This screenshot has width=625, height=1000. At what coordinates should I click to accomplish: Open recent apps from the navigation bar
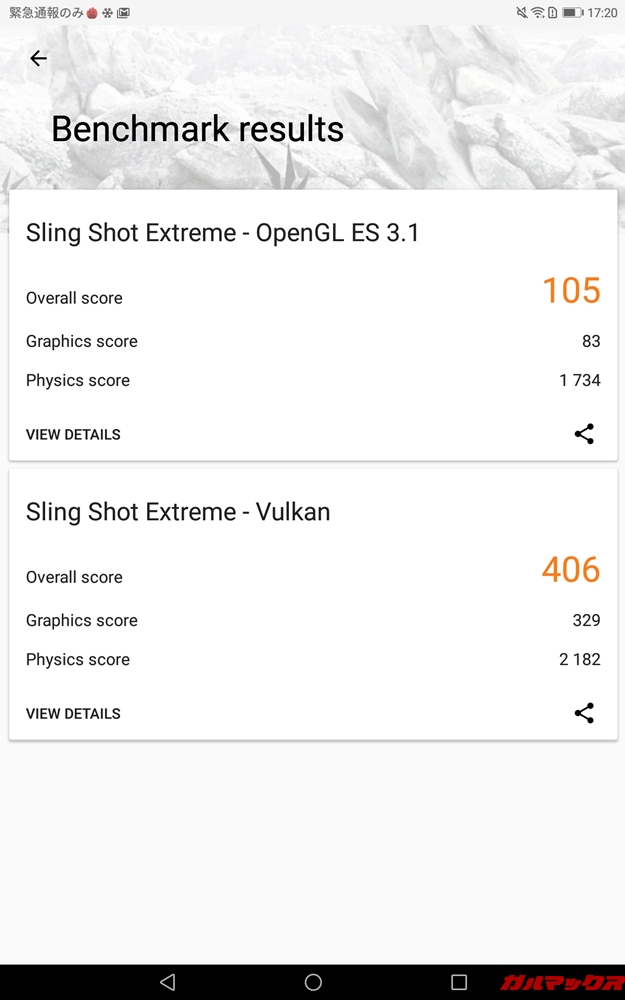pos(458,982)
